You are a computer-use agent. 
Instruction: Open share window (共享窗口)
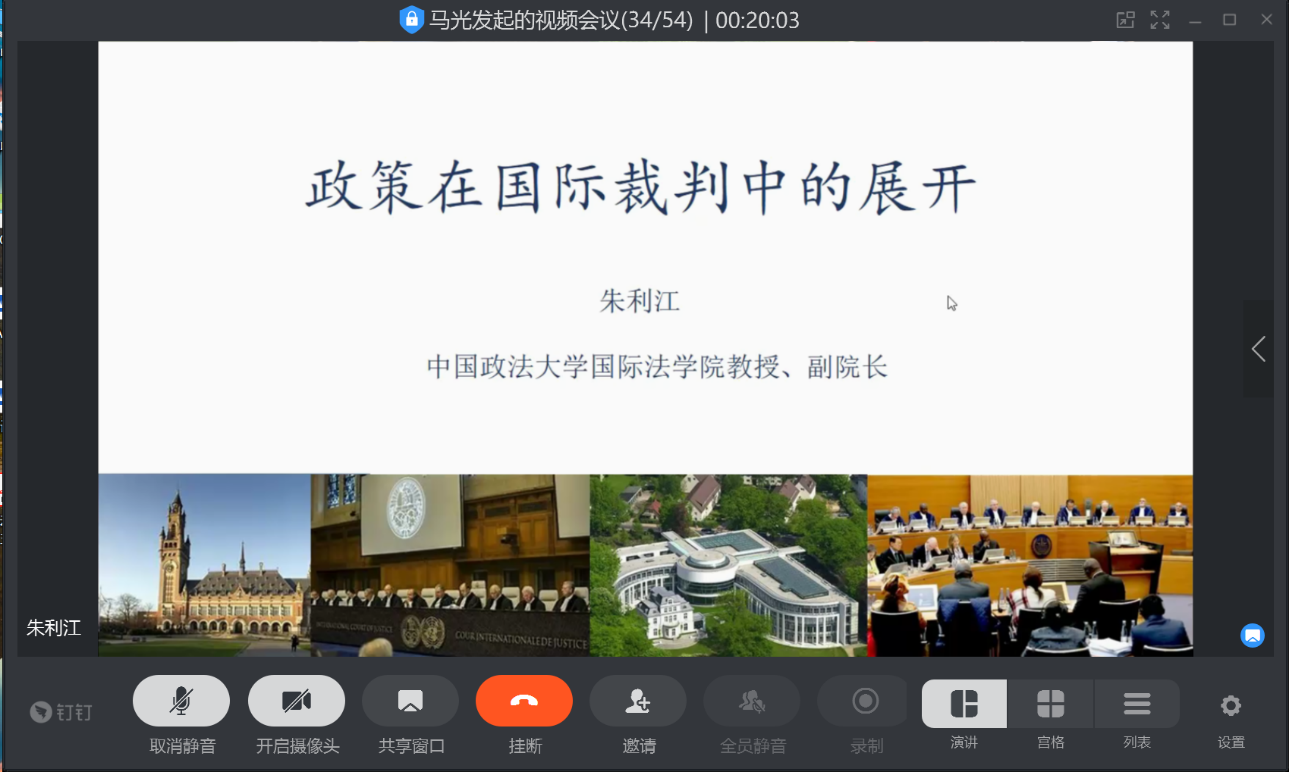point(410,701)
